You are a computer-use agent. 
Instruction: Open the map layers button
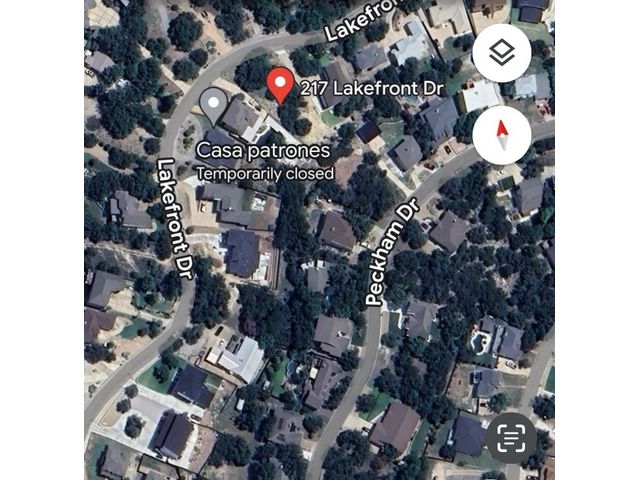point(502,53)
